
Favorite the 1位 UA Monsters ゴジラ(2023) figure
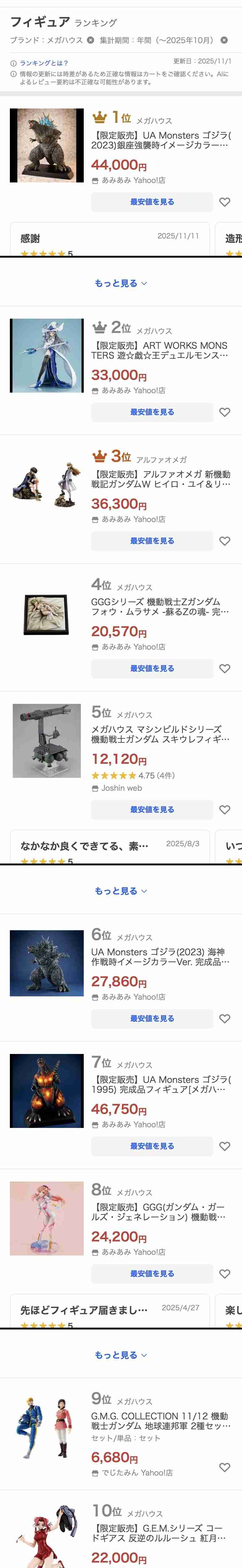click(x=224, y=202)
